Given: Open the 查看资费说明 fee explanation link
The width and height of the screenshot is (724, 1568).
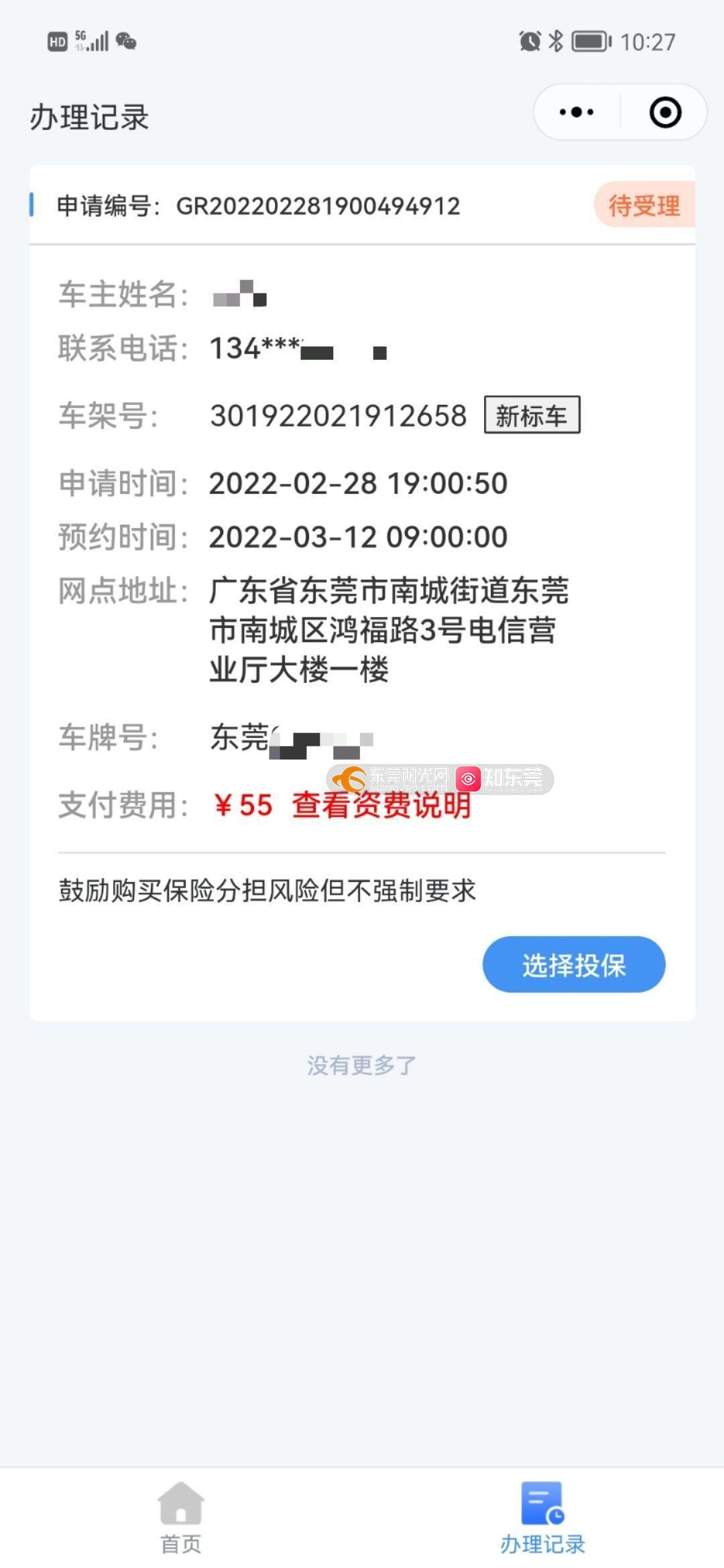Looking at the screenshot, I should 381,805.
